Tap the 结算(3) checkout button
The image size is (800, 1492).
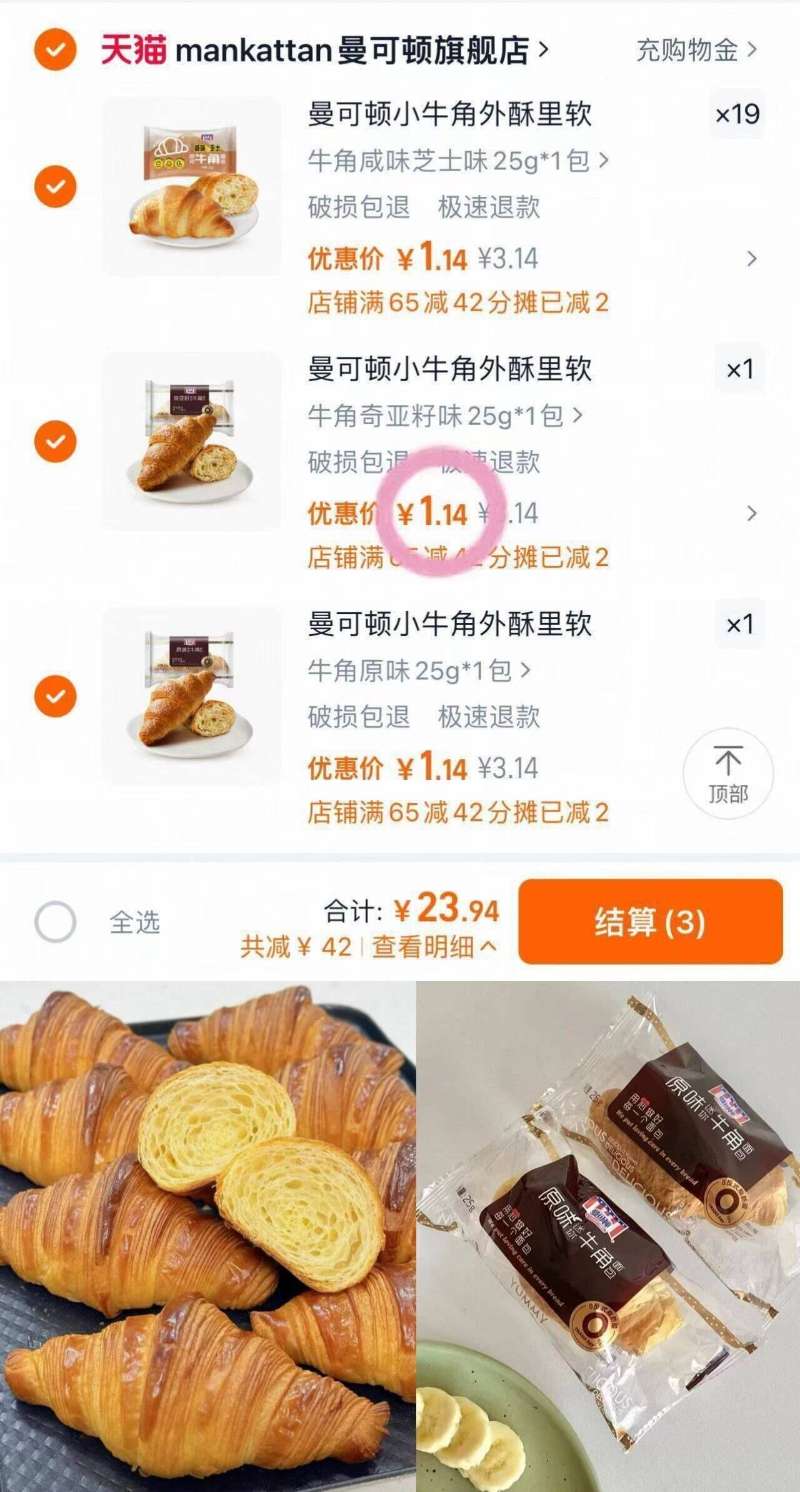click(652, 920)
